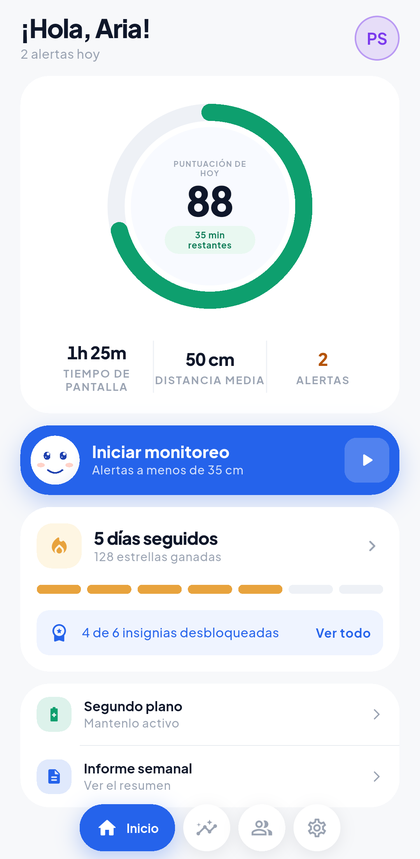Switch to the family people tab
This screenshot has width=420, height=859.
click(x=262, y=828)
